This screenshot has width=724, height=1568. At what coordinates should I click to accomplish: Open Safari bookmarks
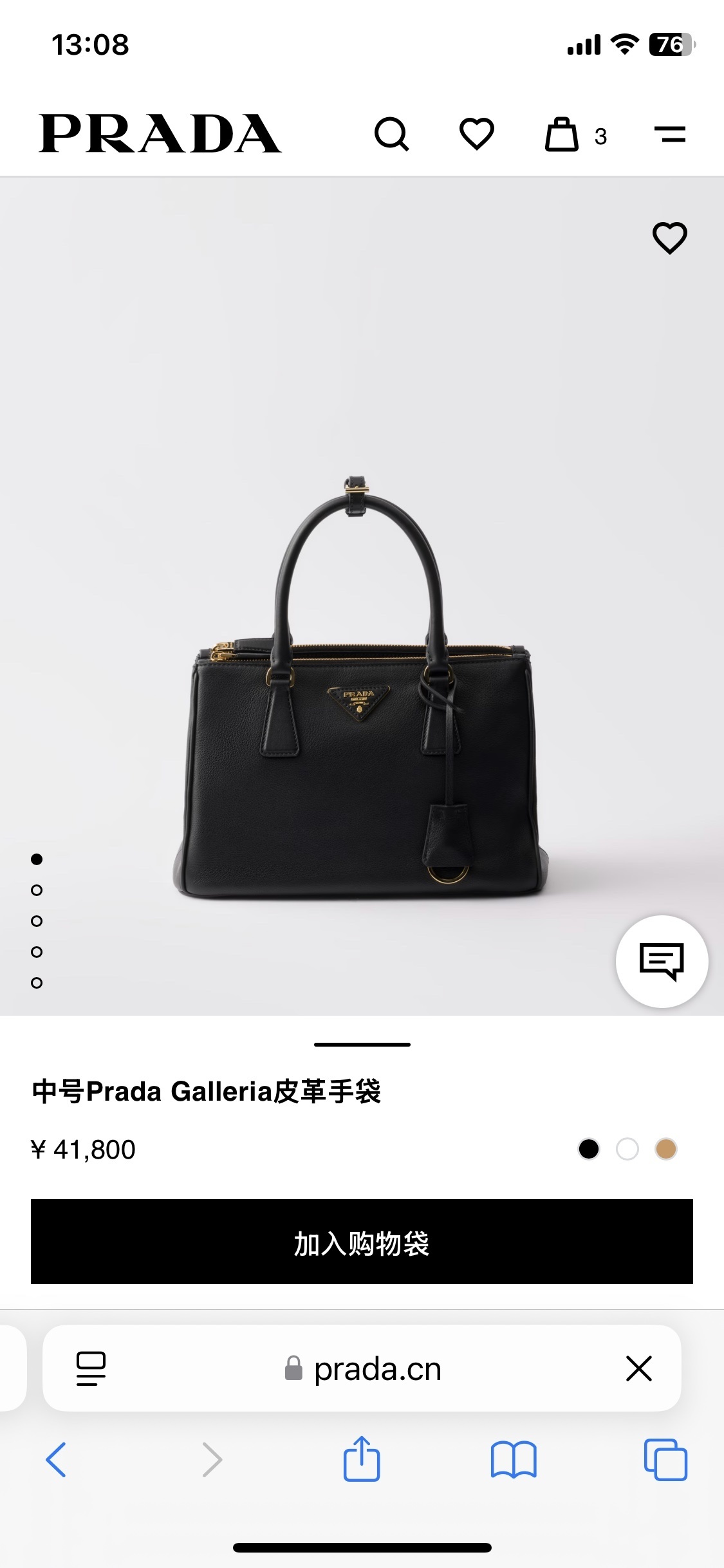[513, 1459]
